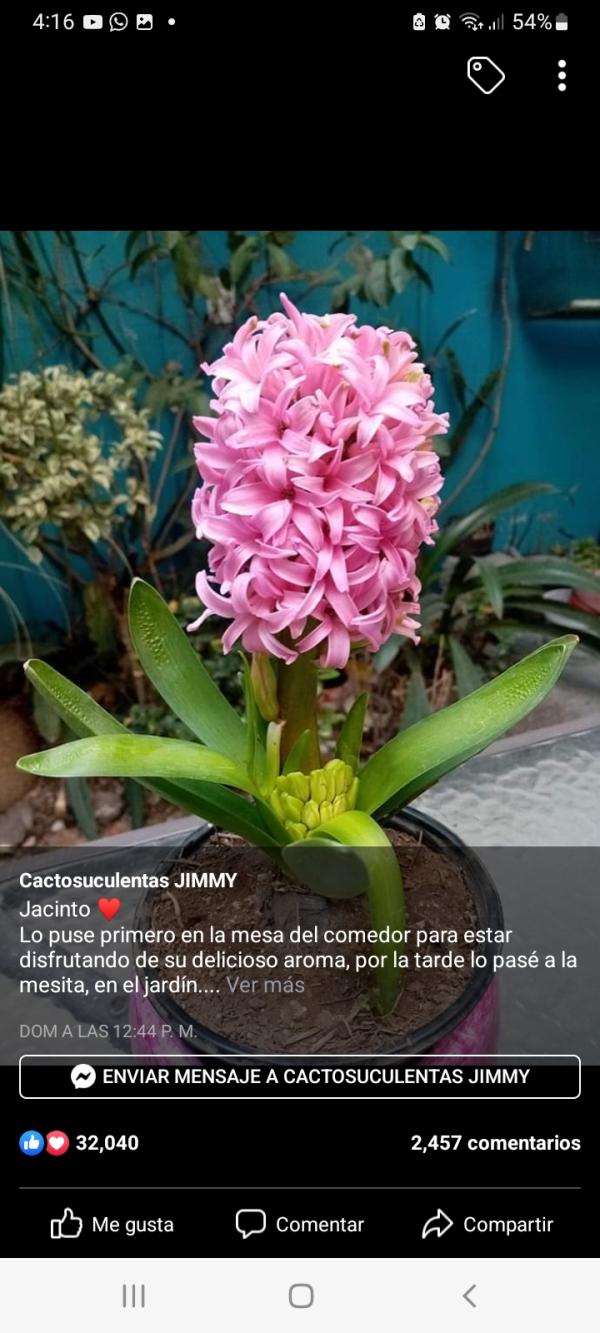Like the post with Me gusta
Screen dimensions: 600x1333
click(112, 1224)
